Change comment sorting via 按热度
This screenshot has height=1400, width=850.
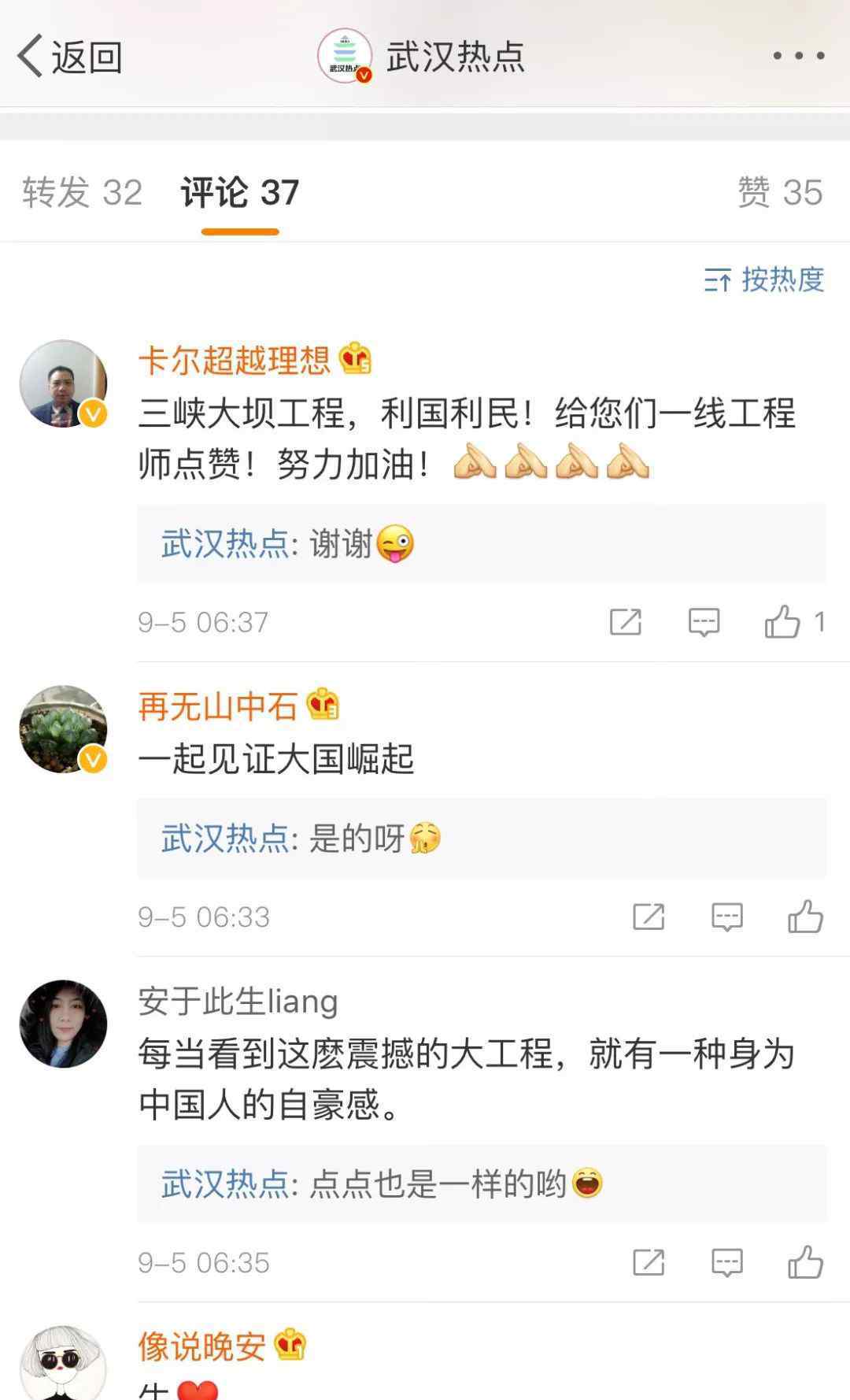[x=763, y=280]
